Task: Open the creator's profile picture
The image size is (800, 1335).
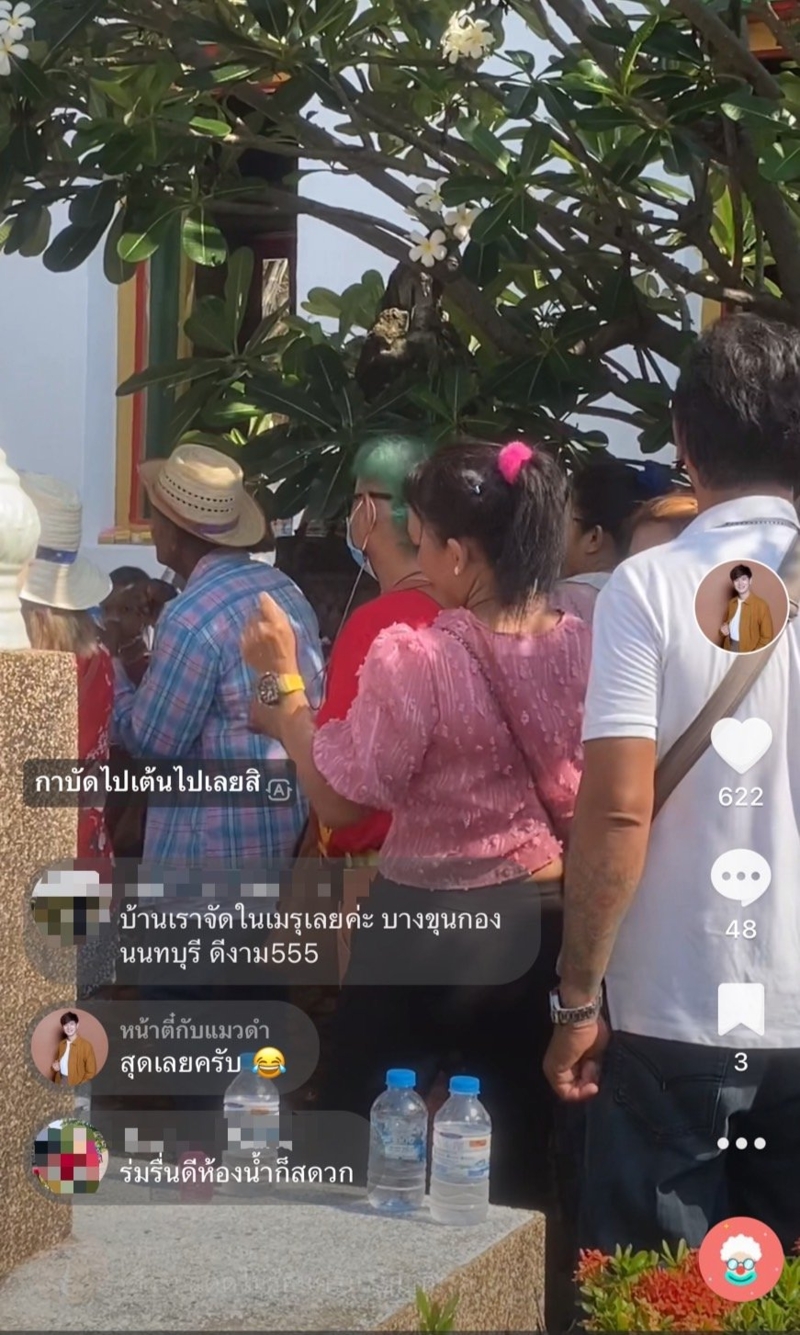Action: click(741, 607)
